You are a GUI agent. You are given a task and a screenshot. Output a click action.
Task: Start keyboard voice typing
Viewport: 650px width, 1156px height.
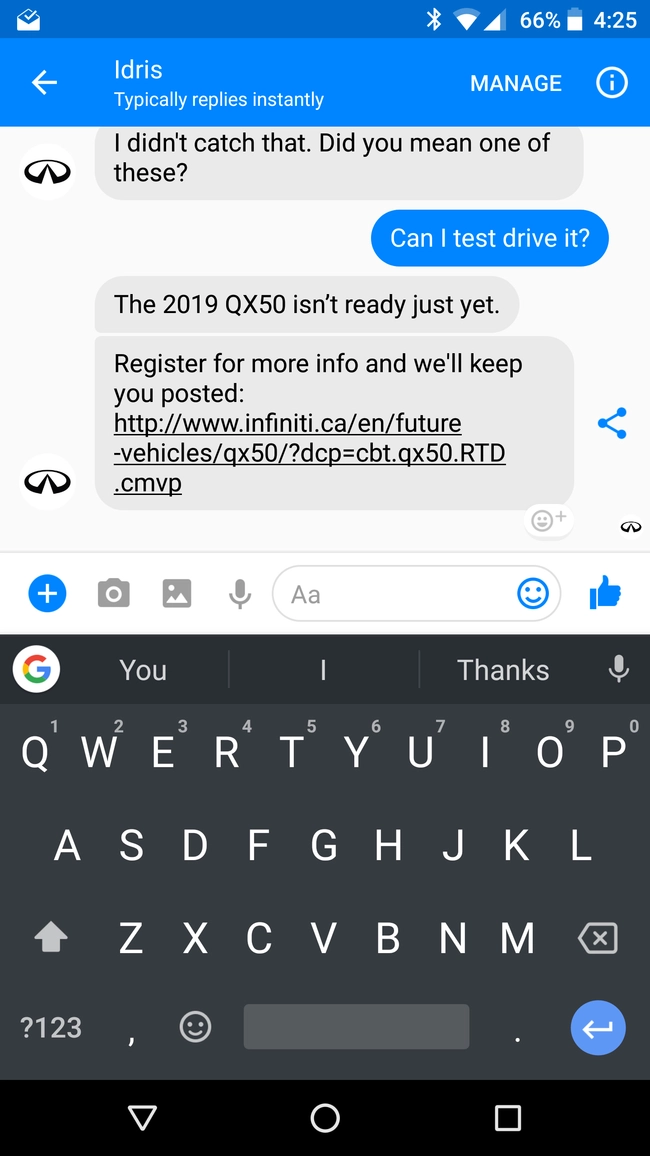(619, 669)
